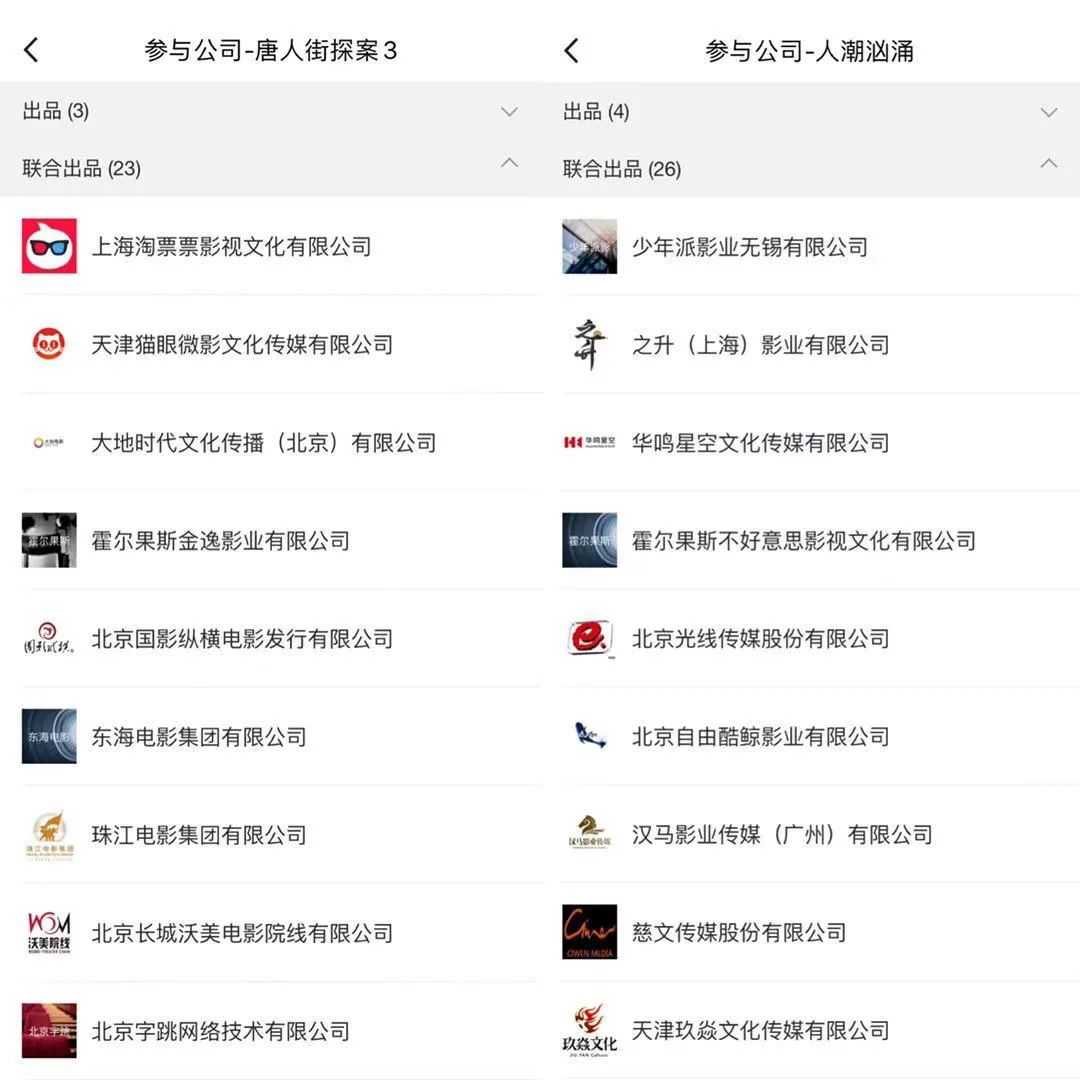Open 少年派影业无锡有限公司
The width and height of the screenshot is (1080, 1080).
click(810, 246)
